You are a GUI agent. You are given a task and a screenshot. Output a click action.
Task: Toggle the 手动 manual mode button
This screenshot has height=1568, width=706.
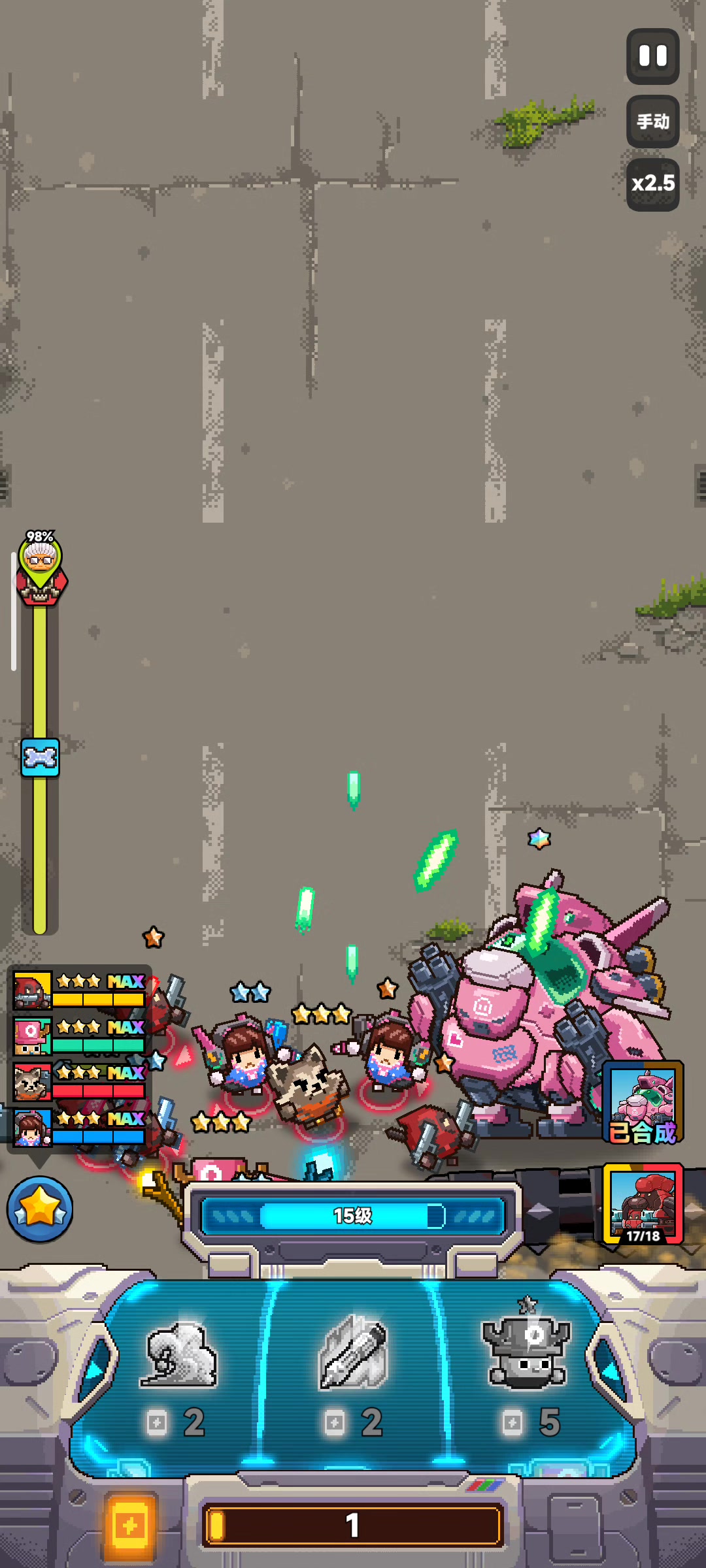pos(652,122)
